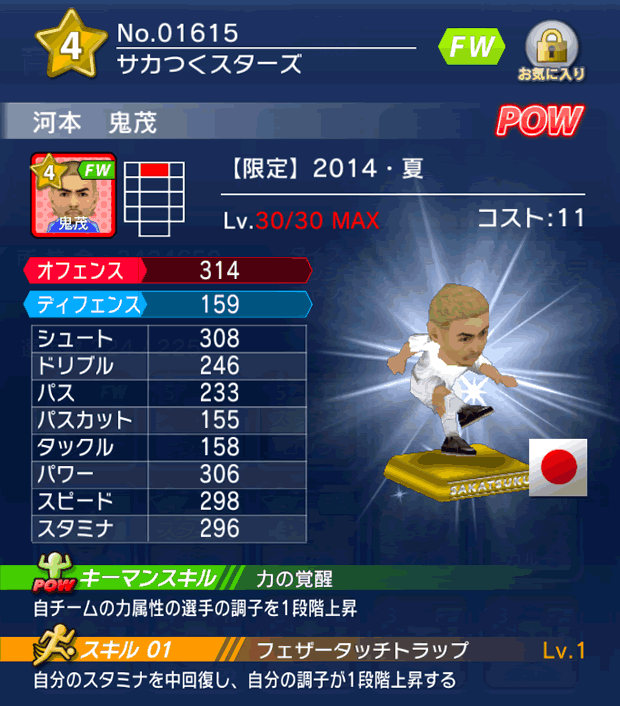The image size is (620, 706).
Task: Open the 鬼茂 player card thumbnail
Action: click(x=74, y=194)
